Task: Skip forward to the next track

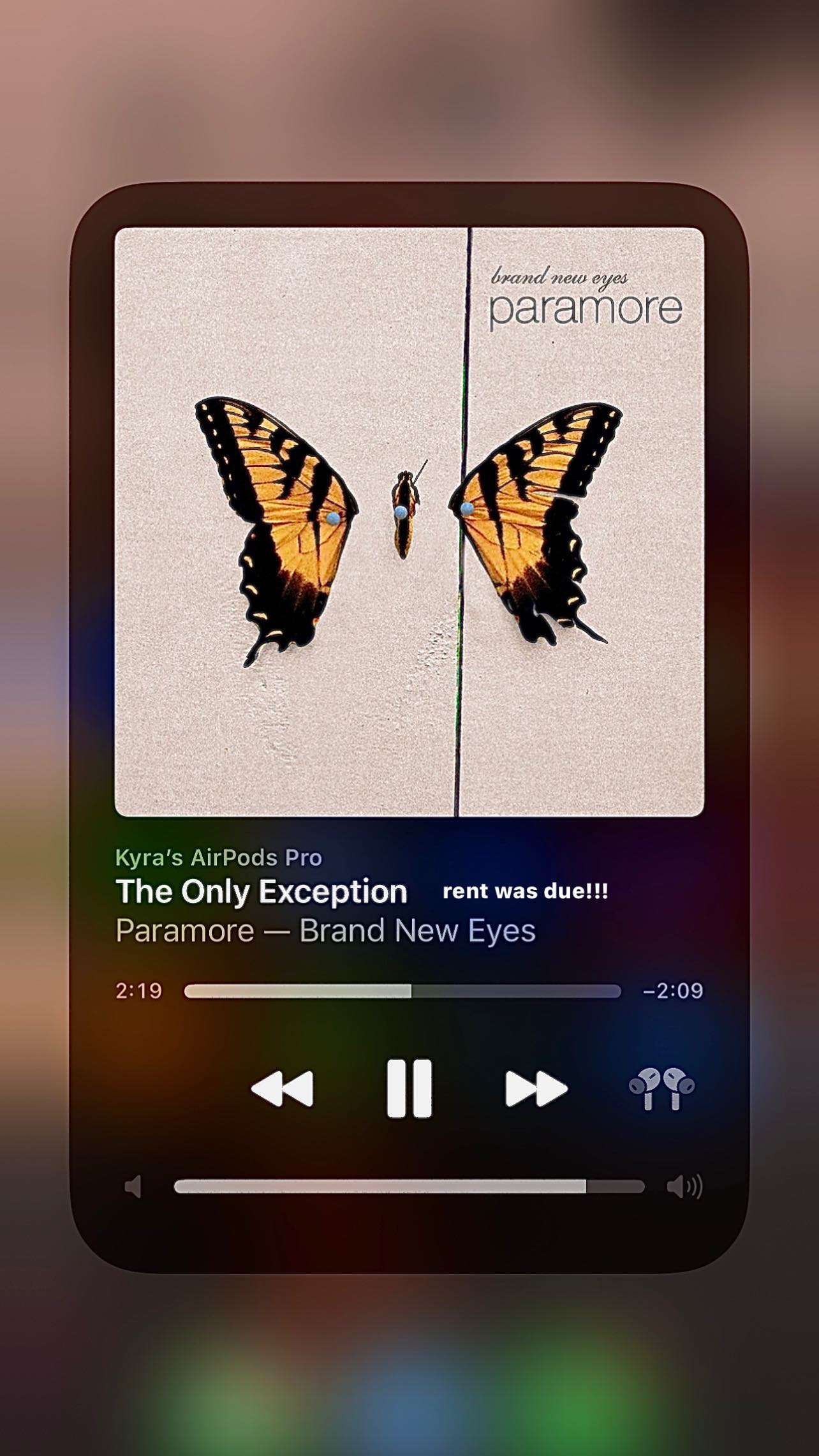Action: click(x=536, y=1088)
